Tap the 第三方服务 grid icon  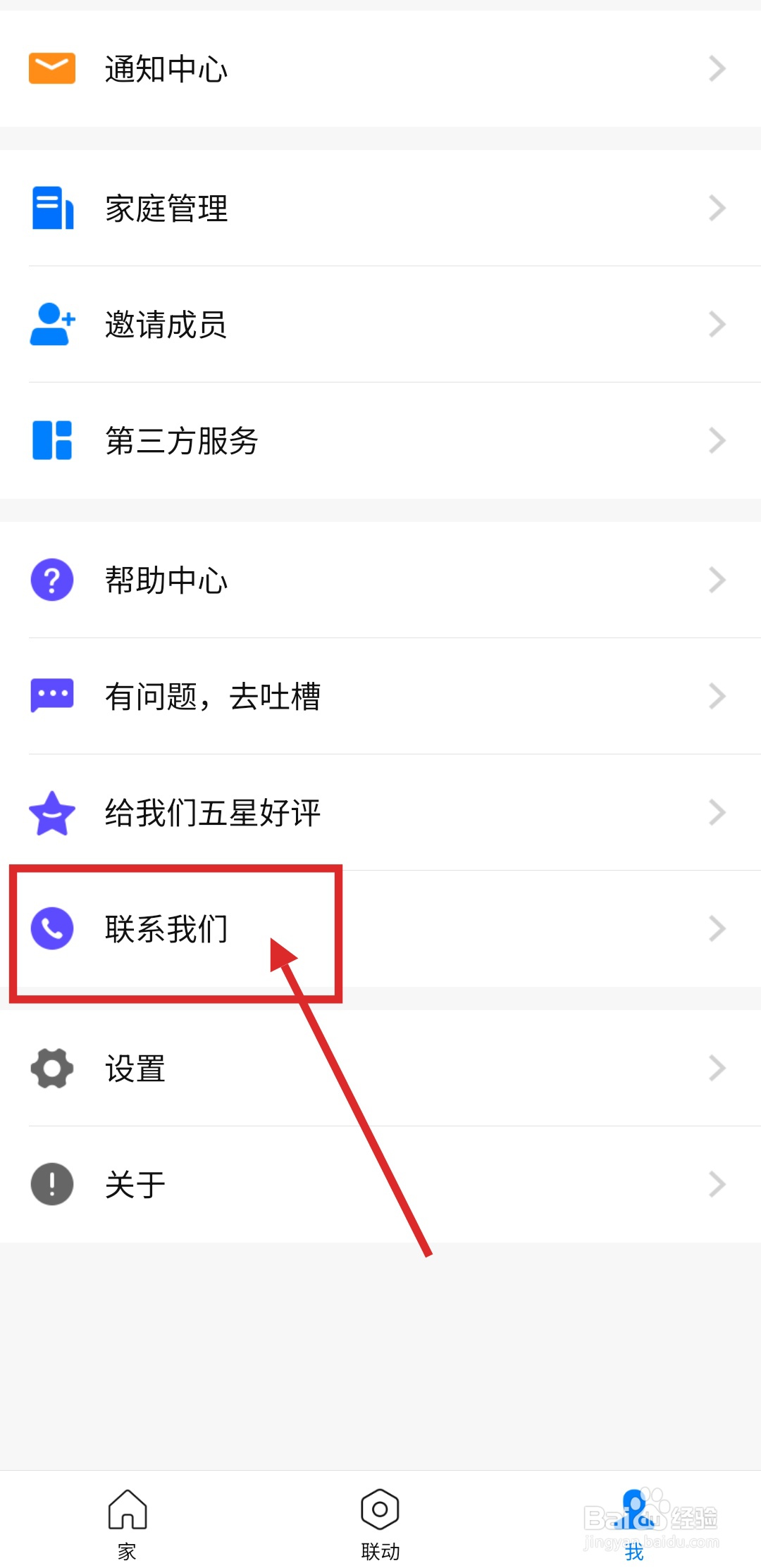click(51, 441)
